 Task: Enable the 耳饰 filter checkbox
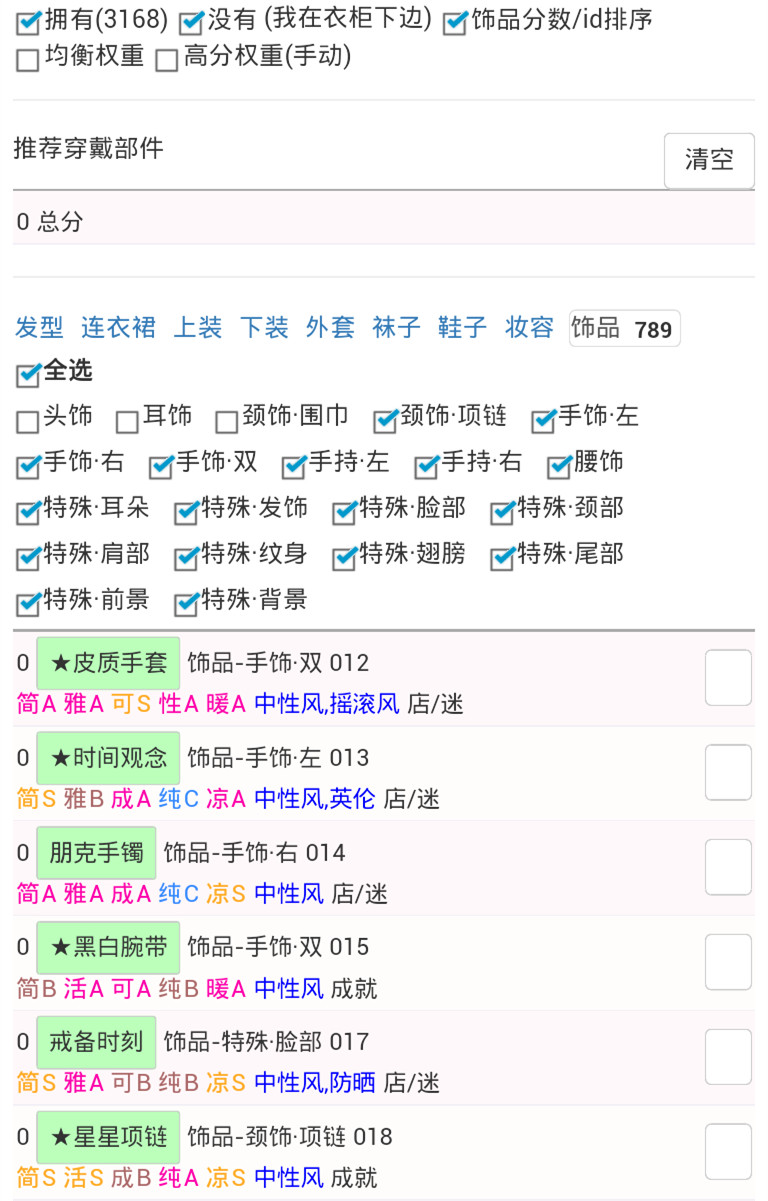coord(127,421)
